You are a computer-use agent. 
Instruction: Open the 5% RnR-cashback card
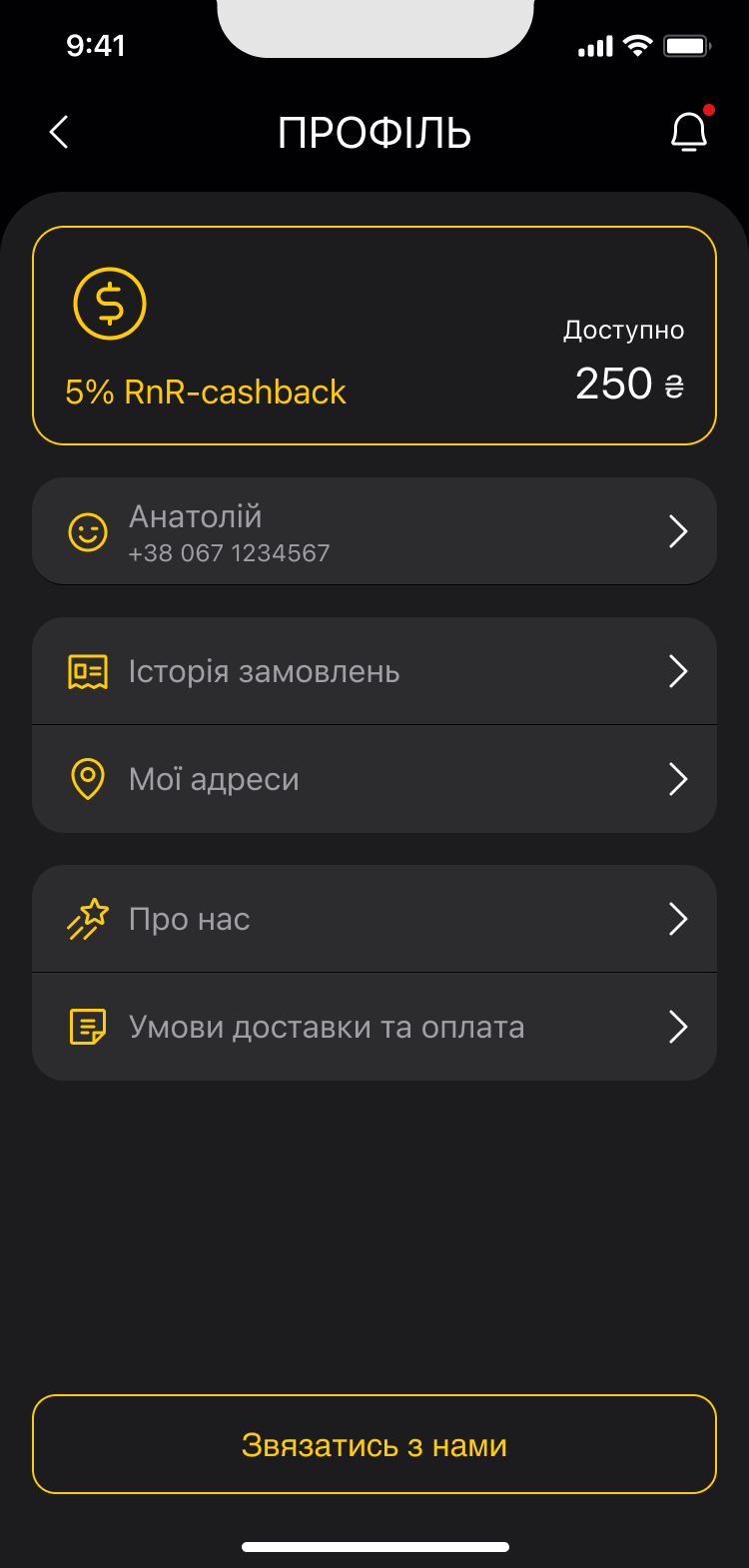(x=374, y=336)
